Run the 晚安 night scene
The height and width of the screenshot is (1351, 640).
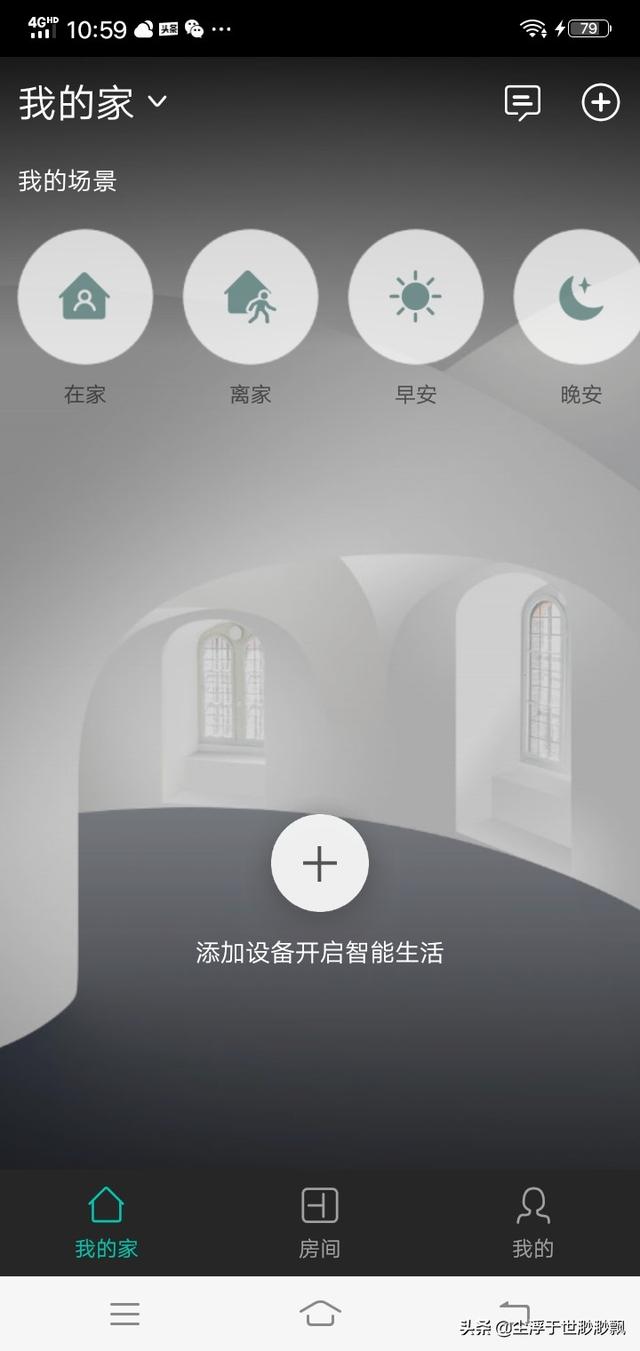point(580,297)
